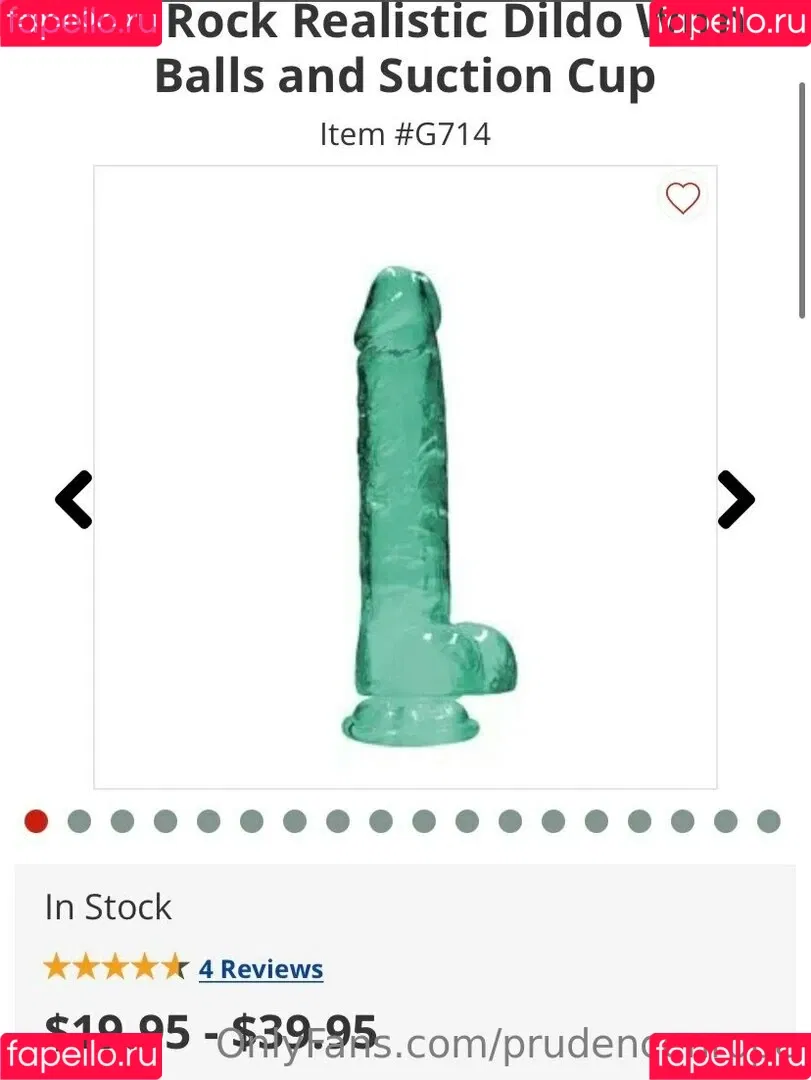This screenshot has height=1080, width=811.
Task: Show the next product image
Action: coord(736,499)
